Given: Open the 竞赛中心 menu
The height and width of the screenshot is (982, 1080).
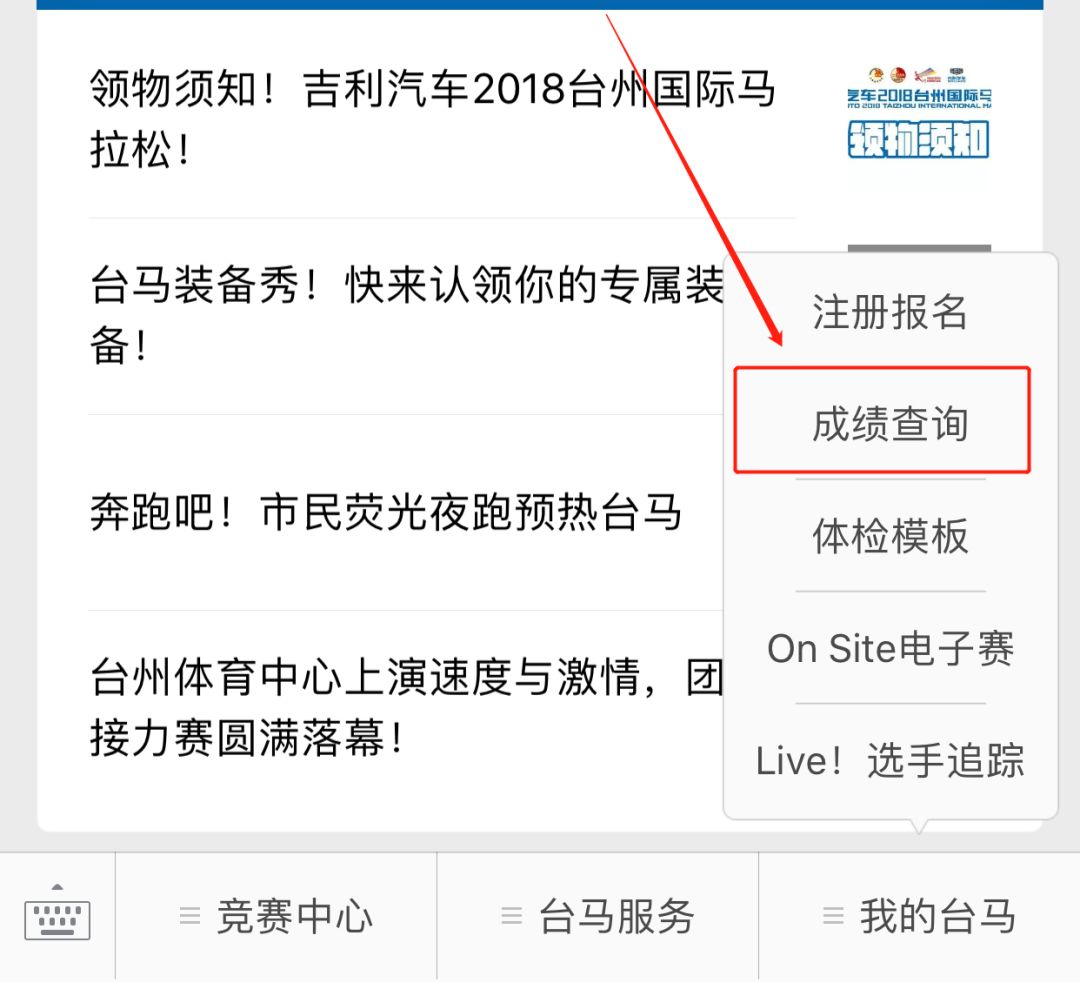Looking at the screenshot, I should pos(276,916).
